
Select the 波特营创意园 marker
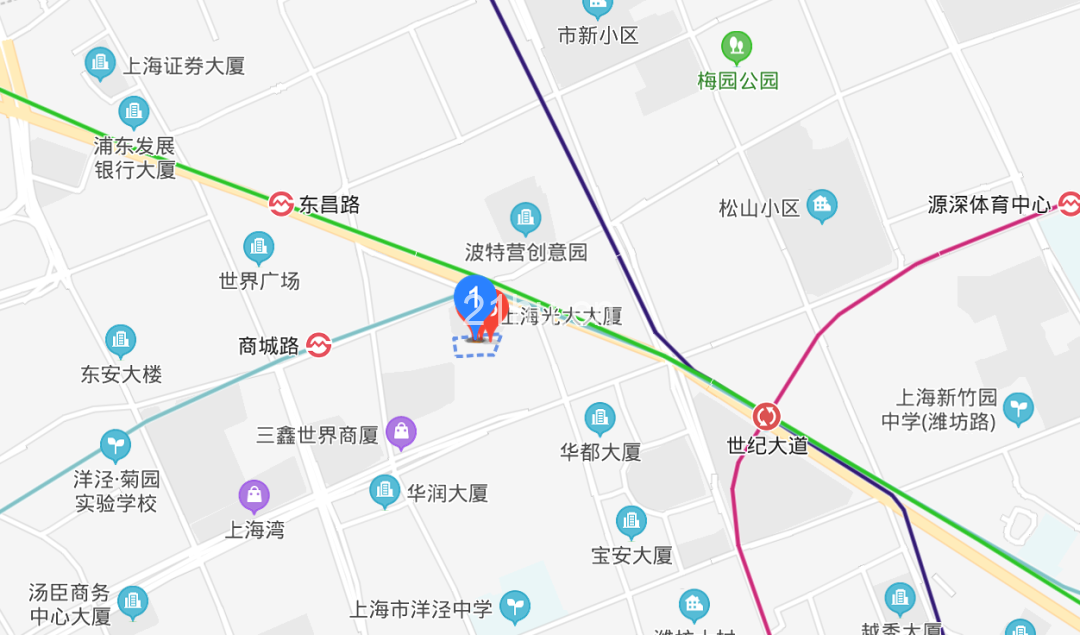click(x=525, y=218)
